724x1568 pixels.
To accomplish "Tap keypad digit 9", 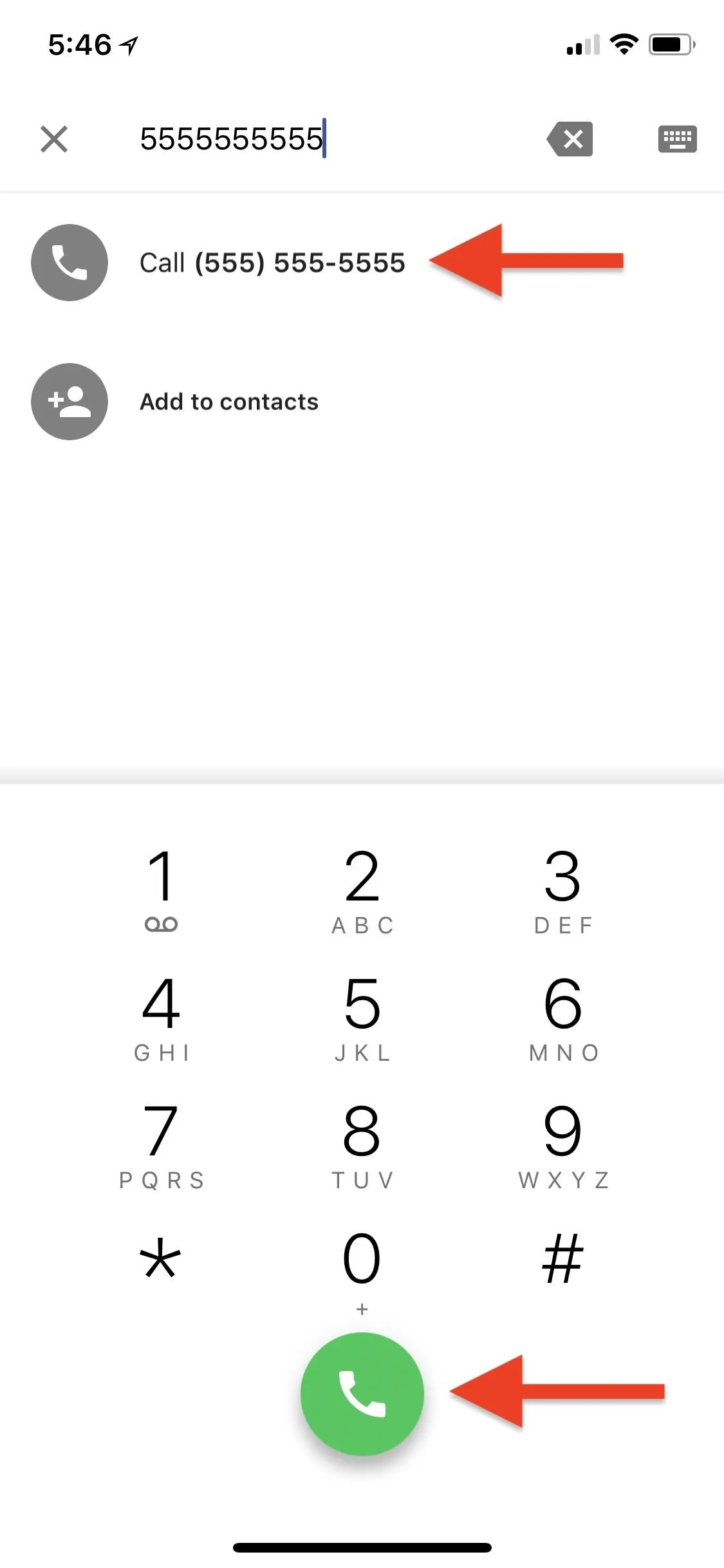I will click(x=563, y=1143).
